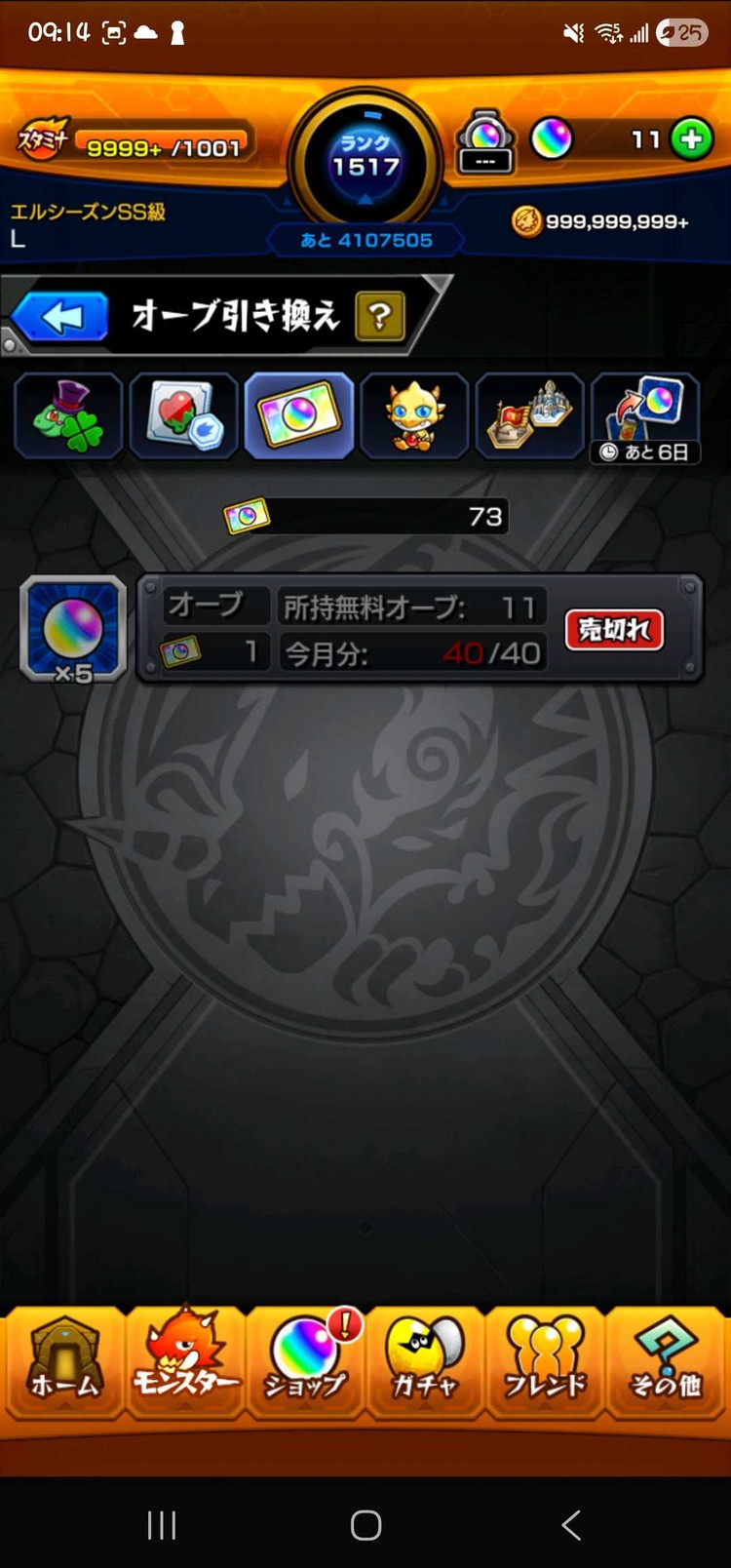Screen dimensions: 731x1568
Task: Open the ショップ shop tab
Action: point(306,1361)
